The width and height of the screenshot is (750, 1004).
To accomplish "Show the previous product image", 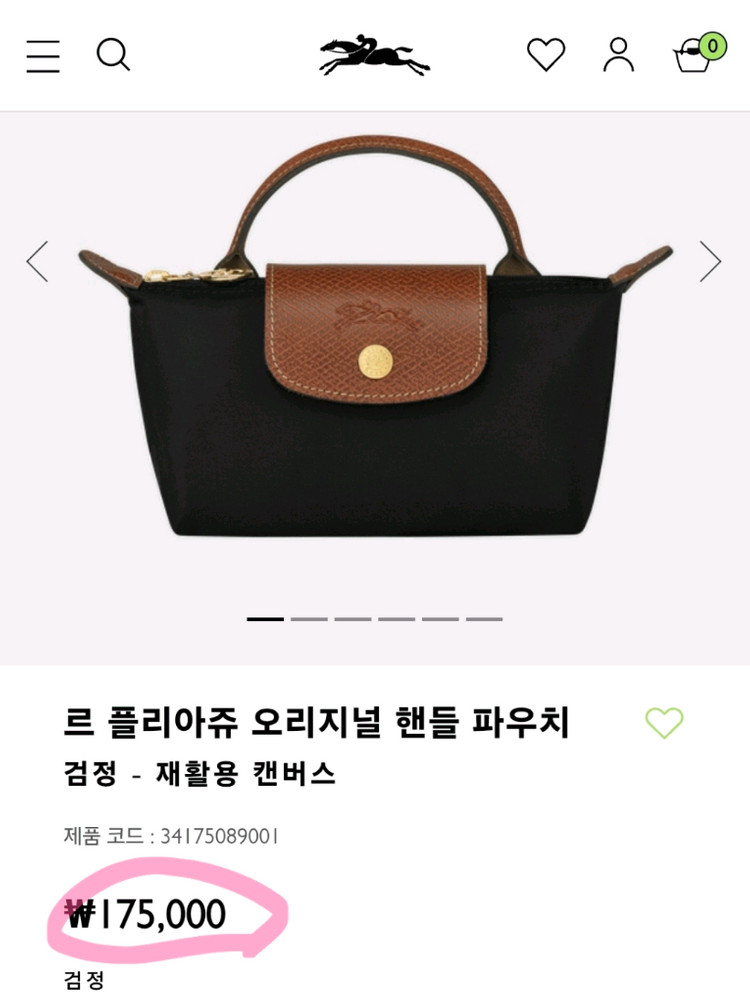I will [37, 261].
